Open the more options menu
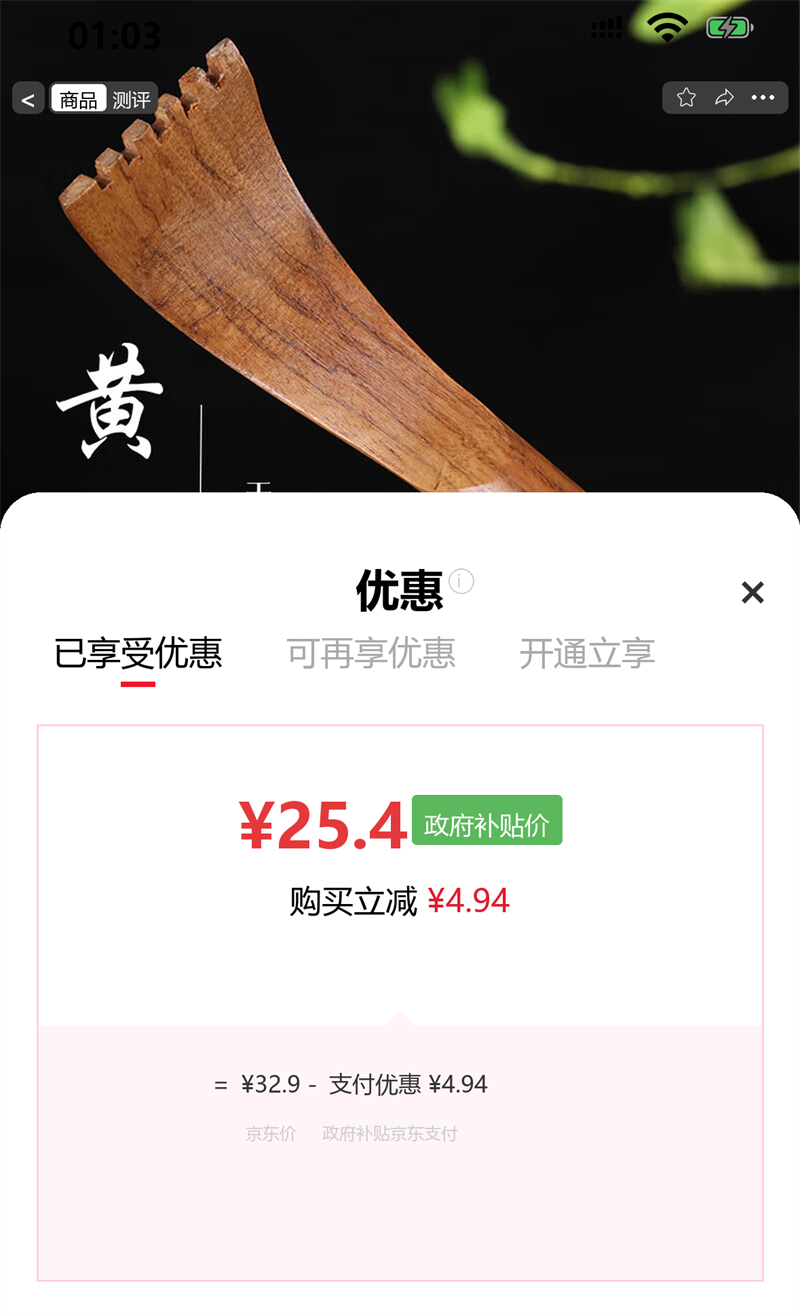Image resolution: width=800 pixels, height=1313 pixels. coord(763,97)
